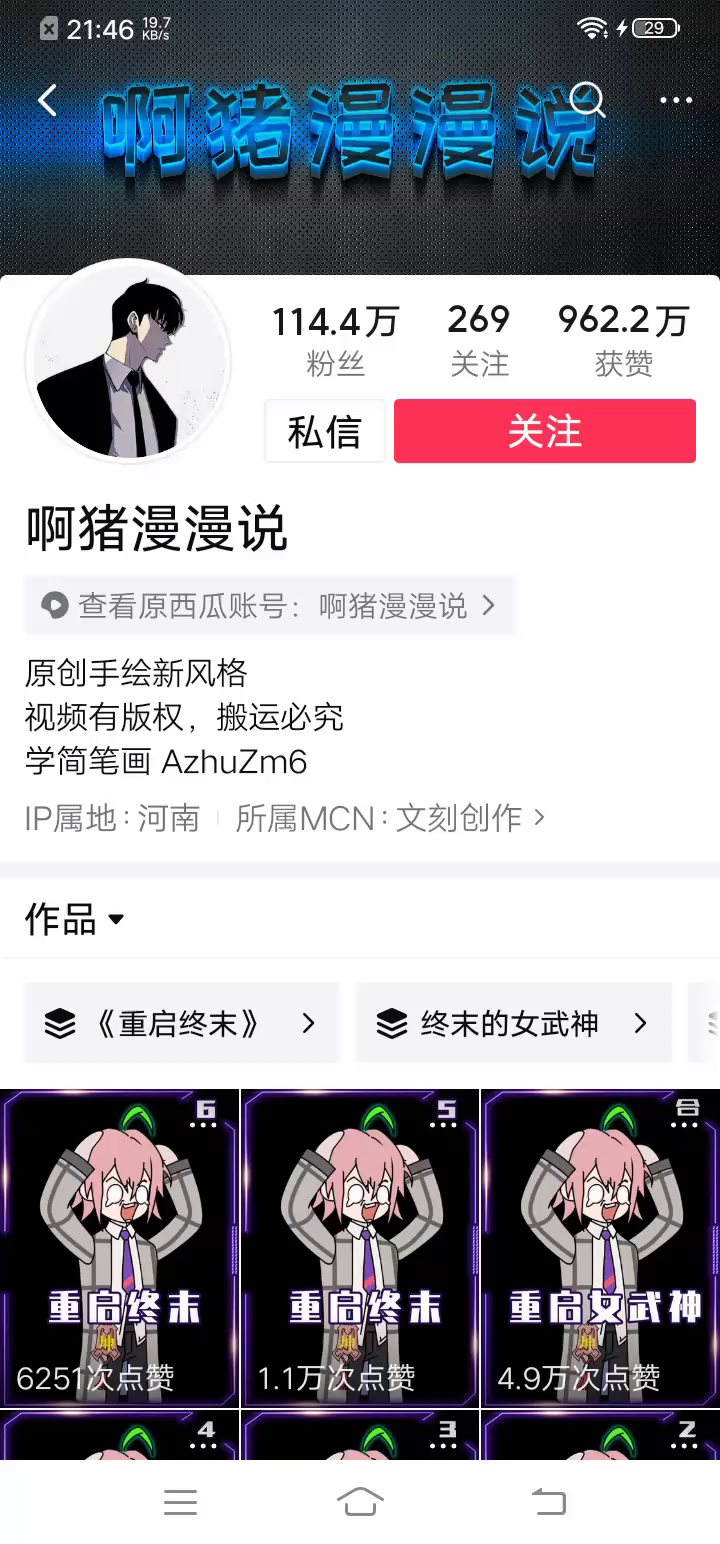Image resolution: width=720 pixels, height=1544 pixels.
Task: Open 查看原西瓜账号 link
Action: [270, 606]
